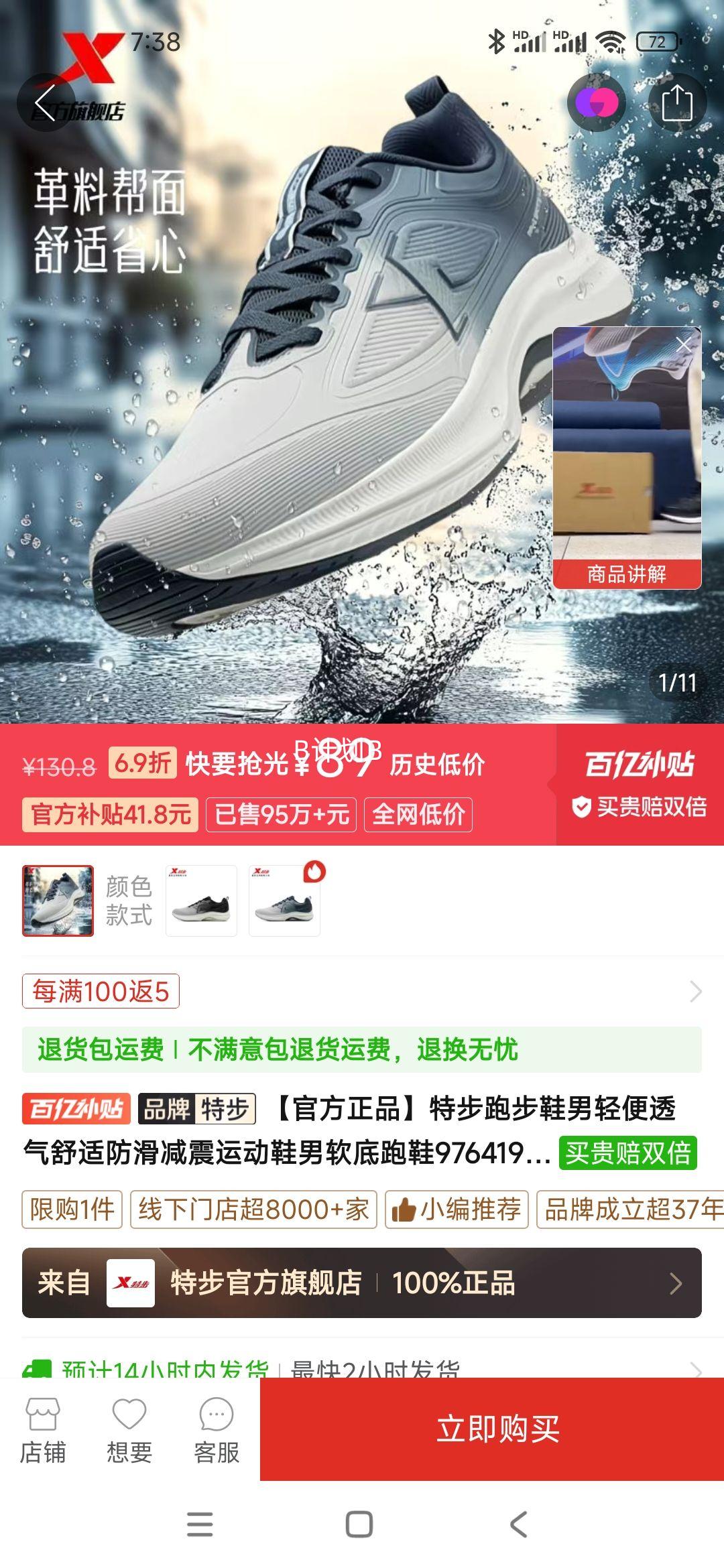This screenshot has height=1568, width=724.
Task: Select the currently shown white colorway option
Action: [56, 900]
